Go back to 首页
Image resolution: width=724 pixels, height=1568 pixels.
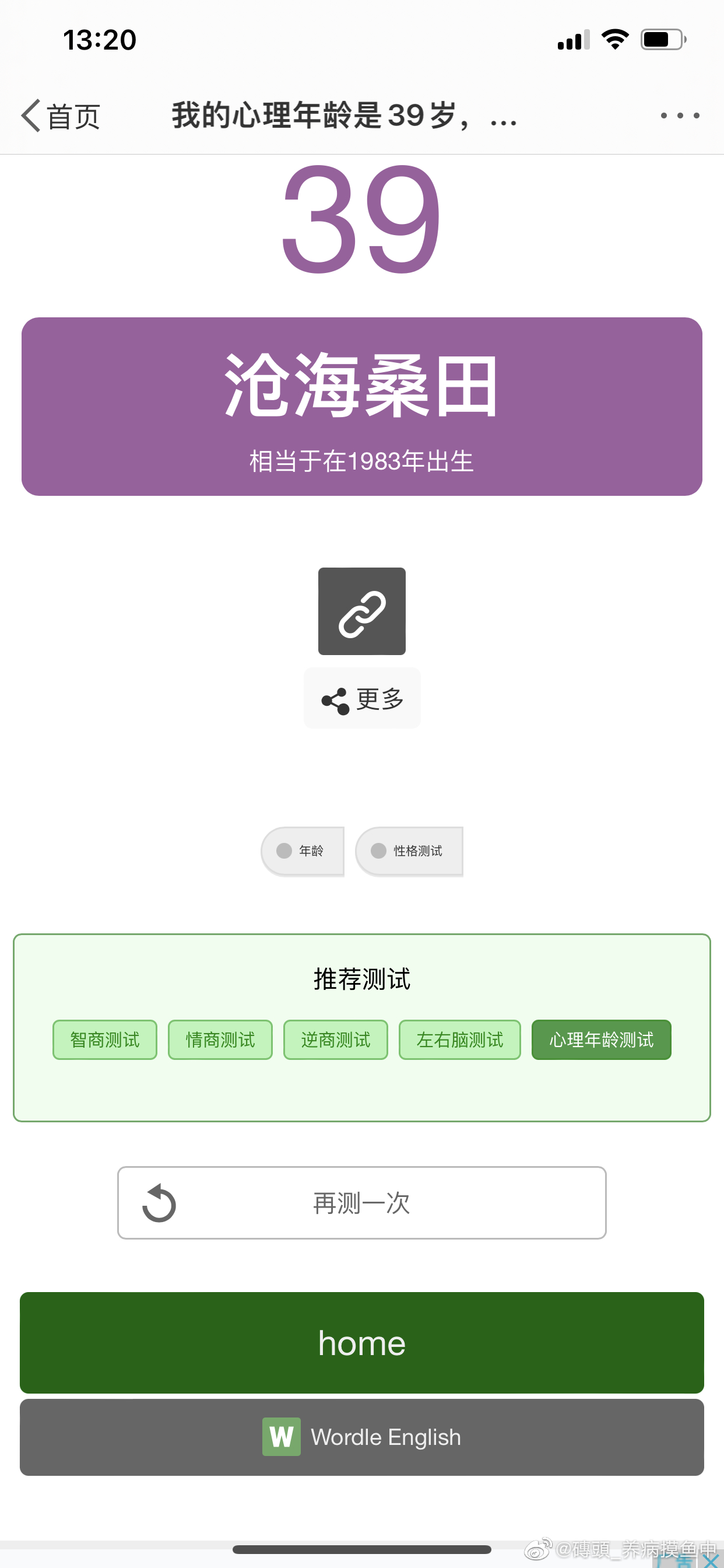[61, 116]
